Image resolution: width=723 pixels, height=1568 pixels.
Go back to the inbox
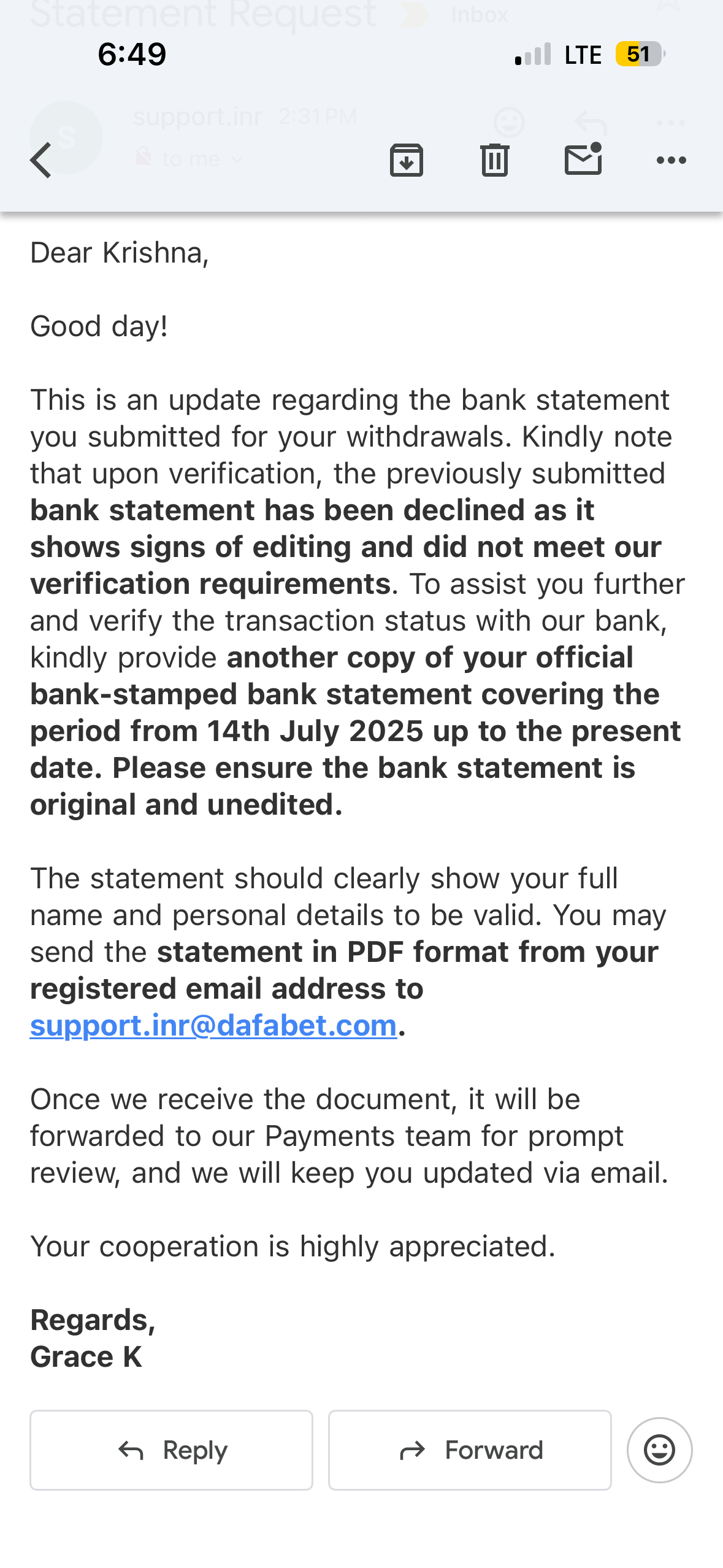point(40,161)
